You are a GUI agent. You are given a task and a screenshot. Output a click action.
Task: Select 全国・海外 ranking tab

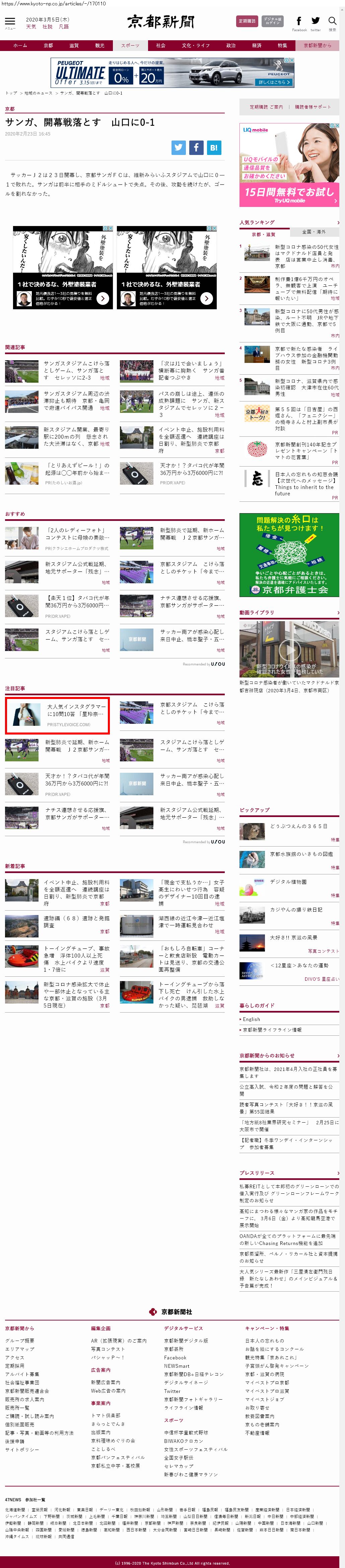[x=314, y=232]
